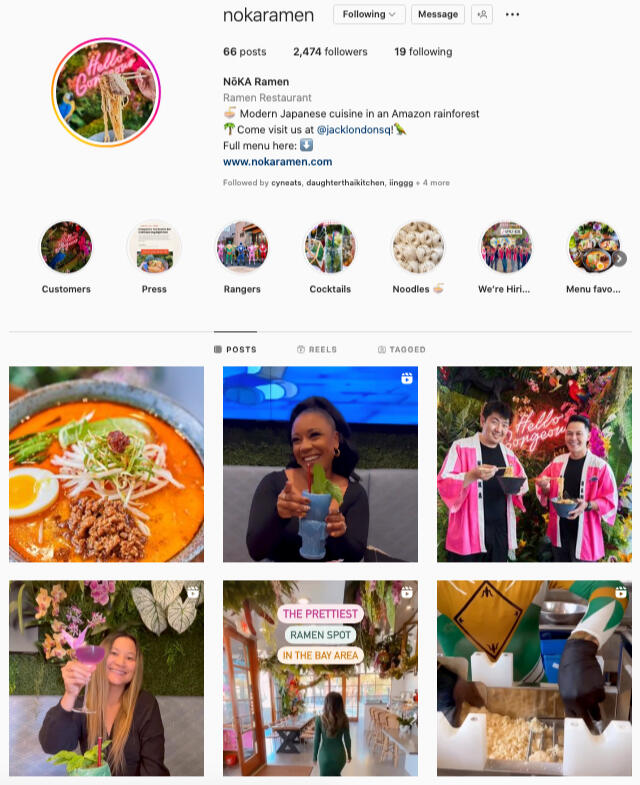
Task: Switch to the Tagged tab
Action: [x=402, y=349]
